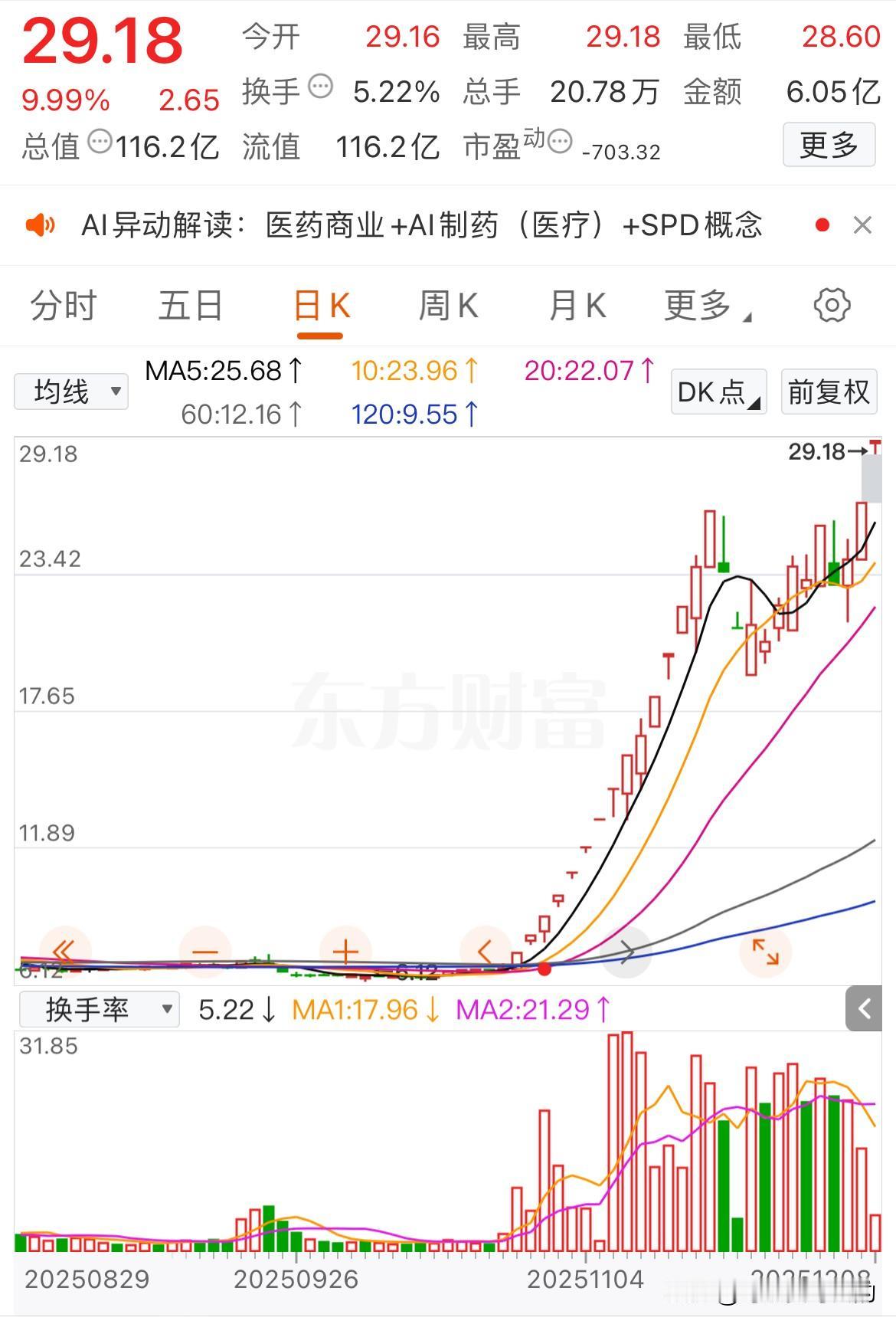Move the chart one step left
The image size is (896, 1324).
click(486, 952)
